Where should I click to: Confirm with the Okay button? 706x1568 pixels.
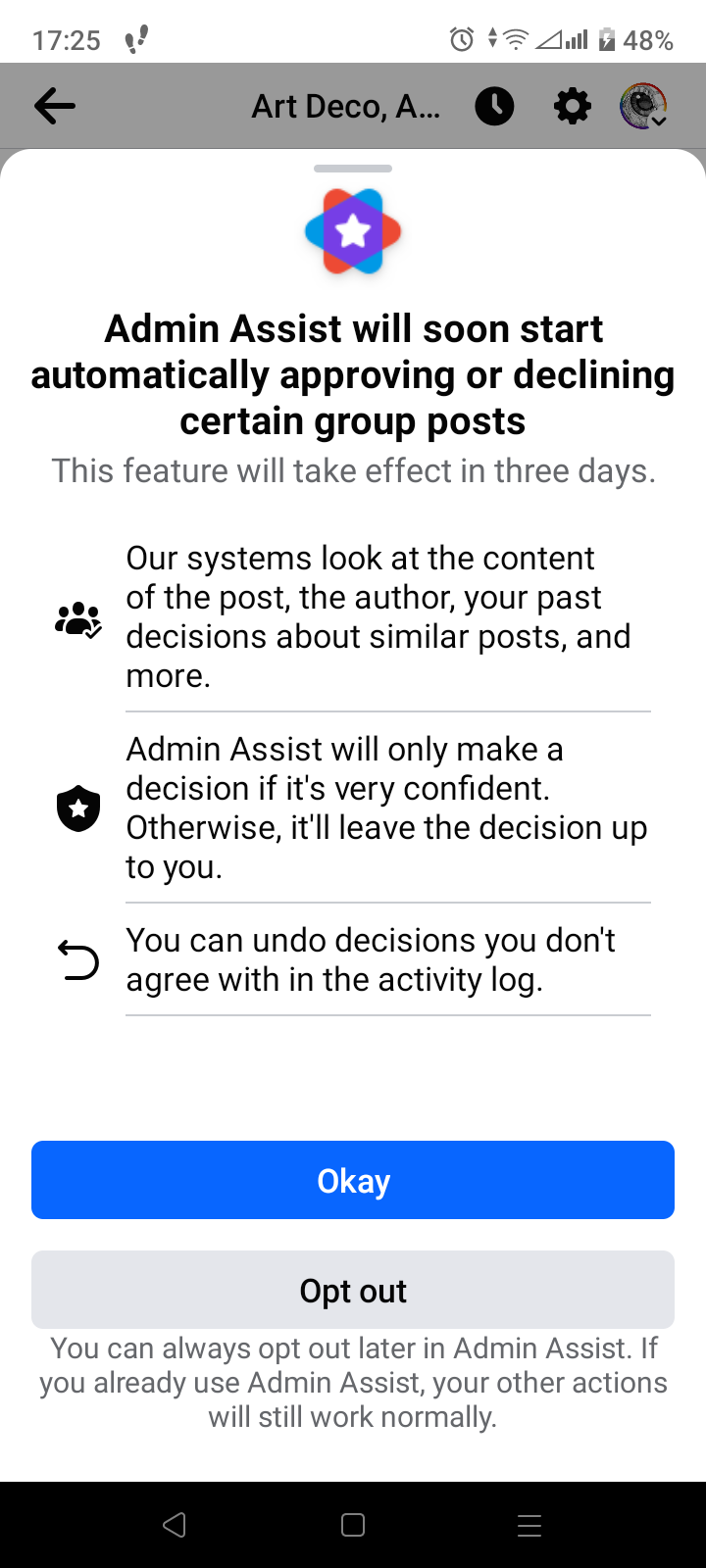353,1180
